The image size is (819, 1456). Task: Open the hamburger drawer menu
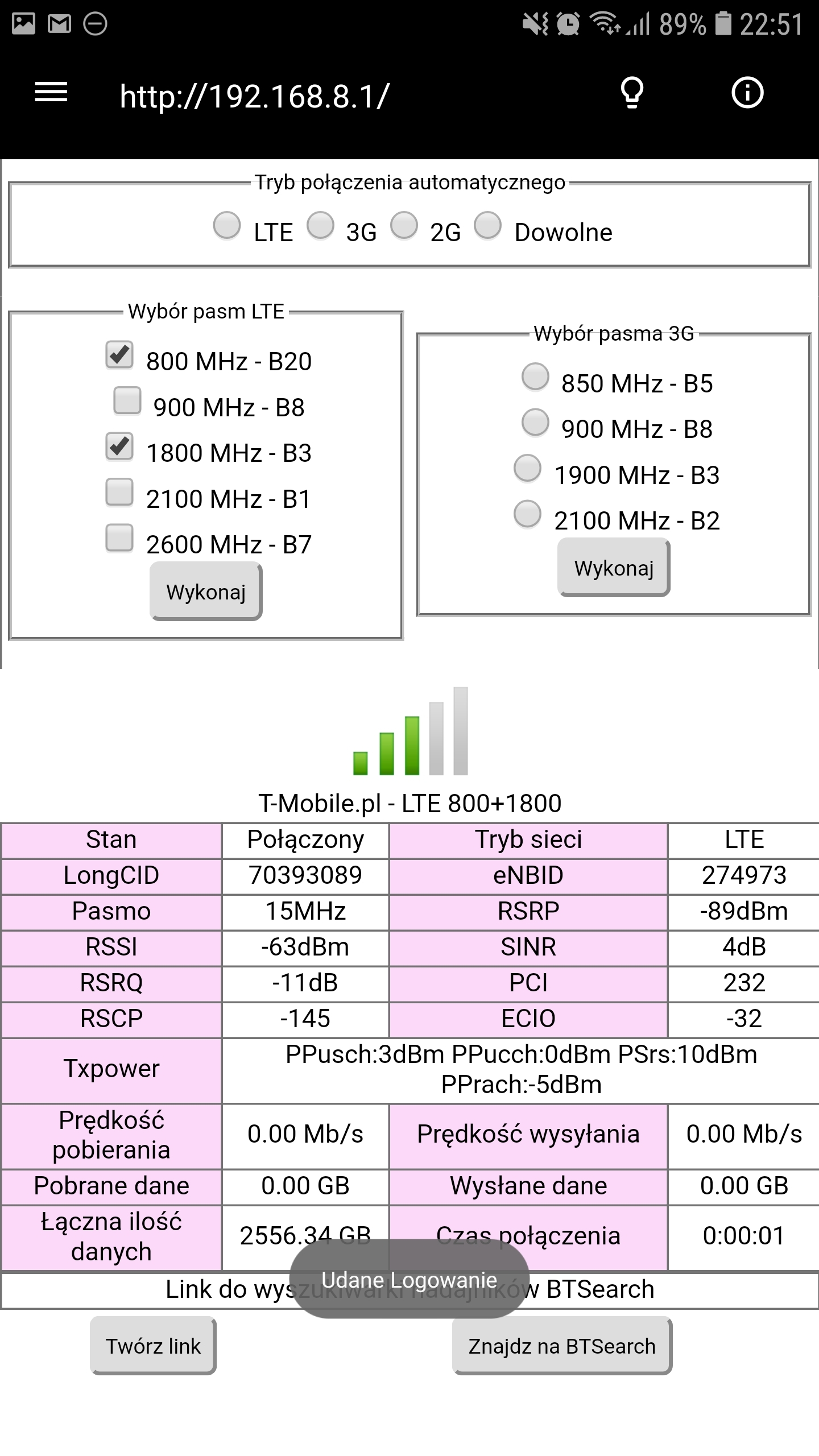coord(51,93)
